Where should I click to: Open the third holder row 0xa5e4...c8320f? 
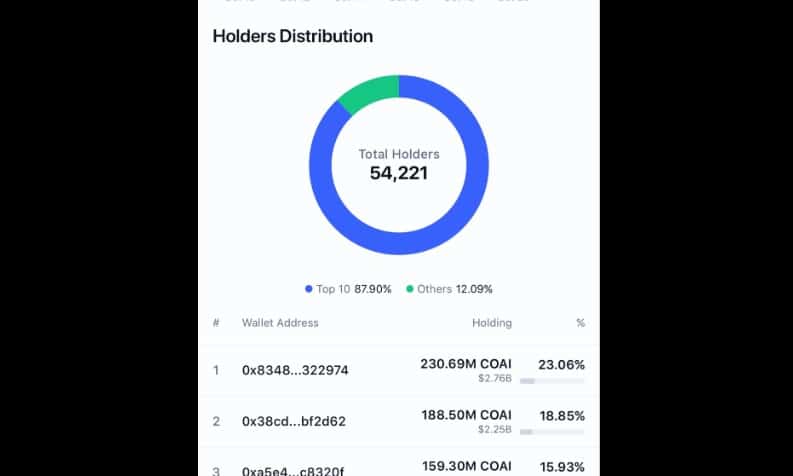tap(295, 466)
